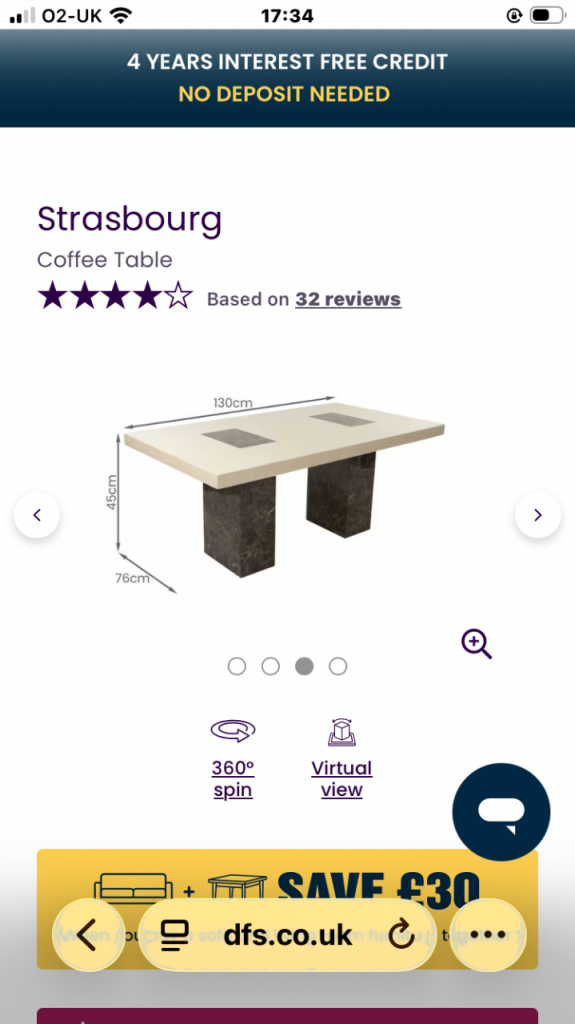Open the 32 reviews link
Screen dimensions: 575x1024
pos(348,299)
